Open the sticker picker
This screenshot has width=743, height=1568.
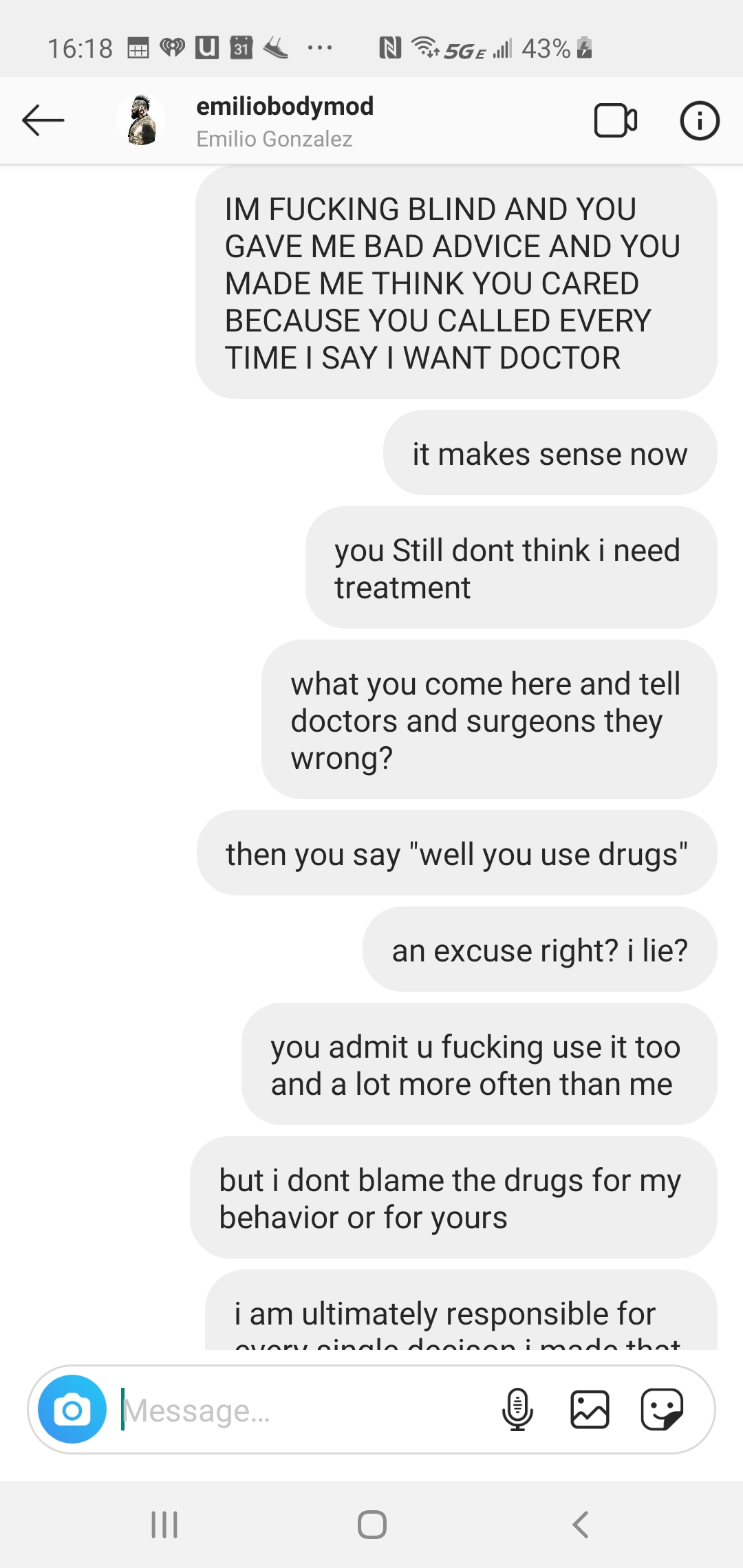click(x=662, y=1409)
